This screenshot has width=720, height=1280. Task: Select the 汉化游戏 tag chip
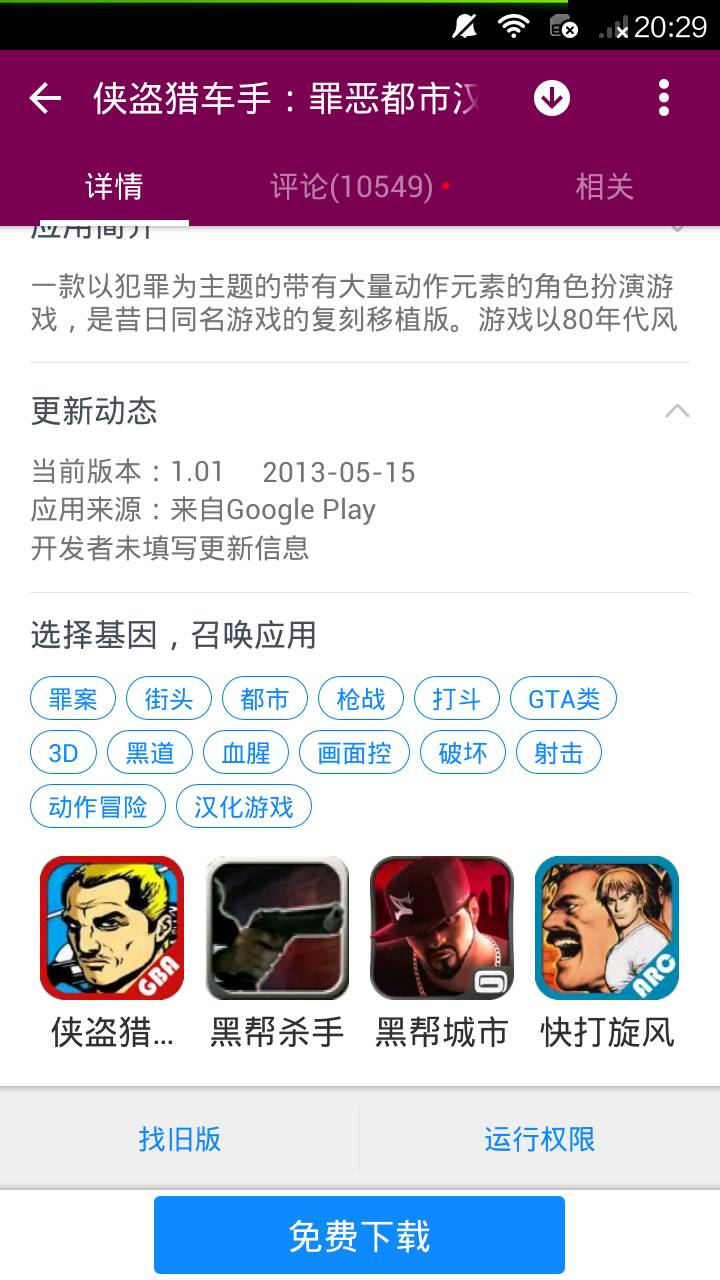pos(244,807)
